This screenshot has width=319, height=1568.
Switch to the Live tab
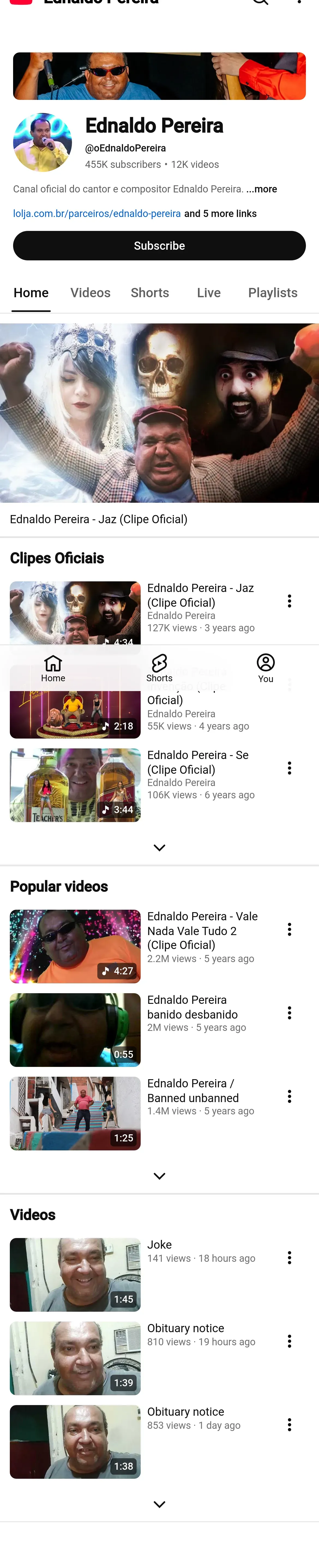208,293
